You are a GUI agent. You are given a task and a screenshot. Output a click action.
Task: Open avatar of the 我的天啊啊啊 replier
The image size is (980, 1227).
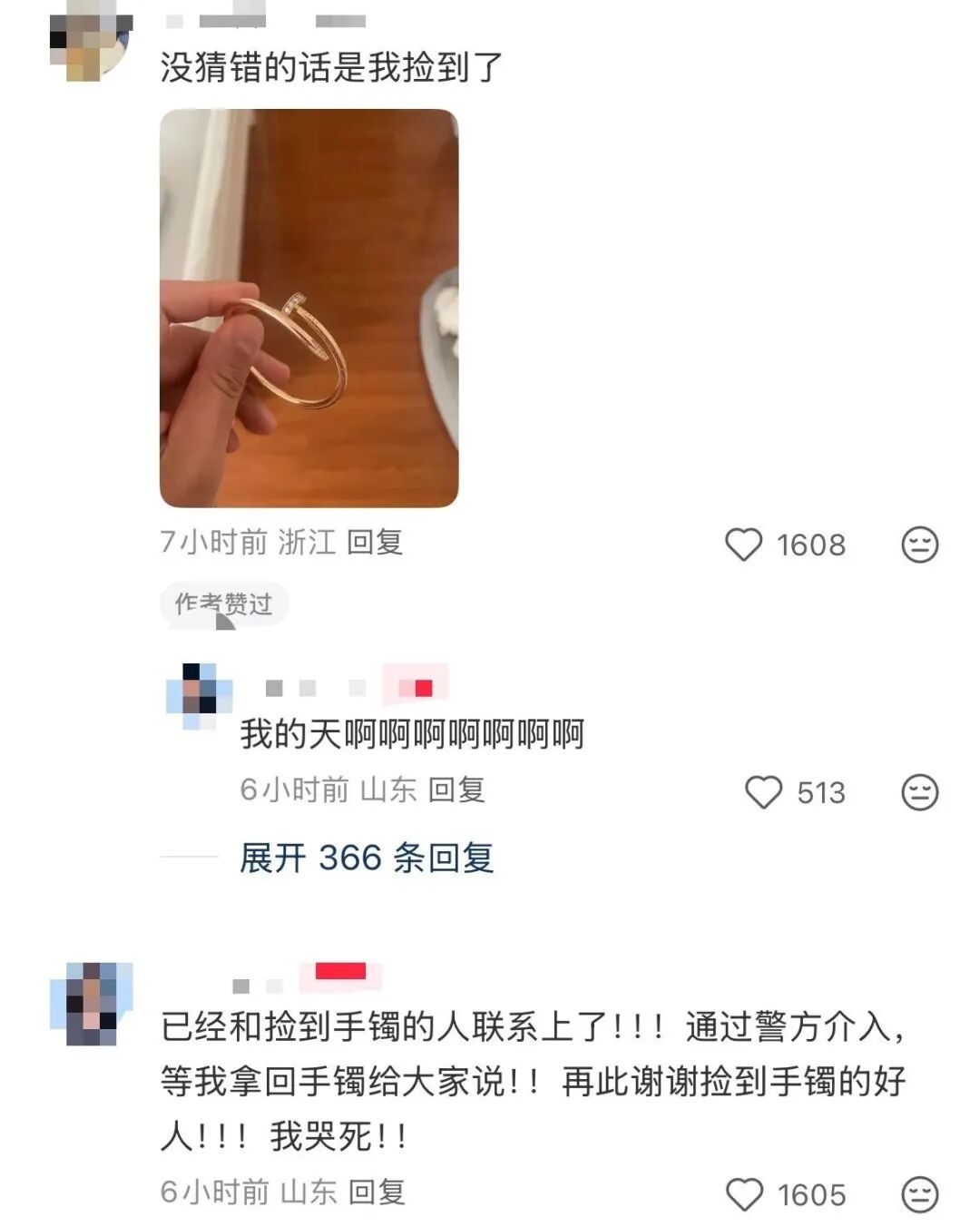(200, 697)
